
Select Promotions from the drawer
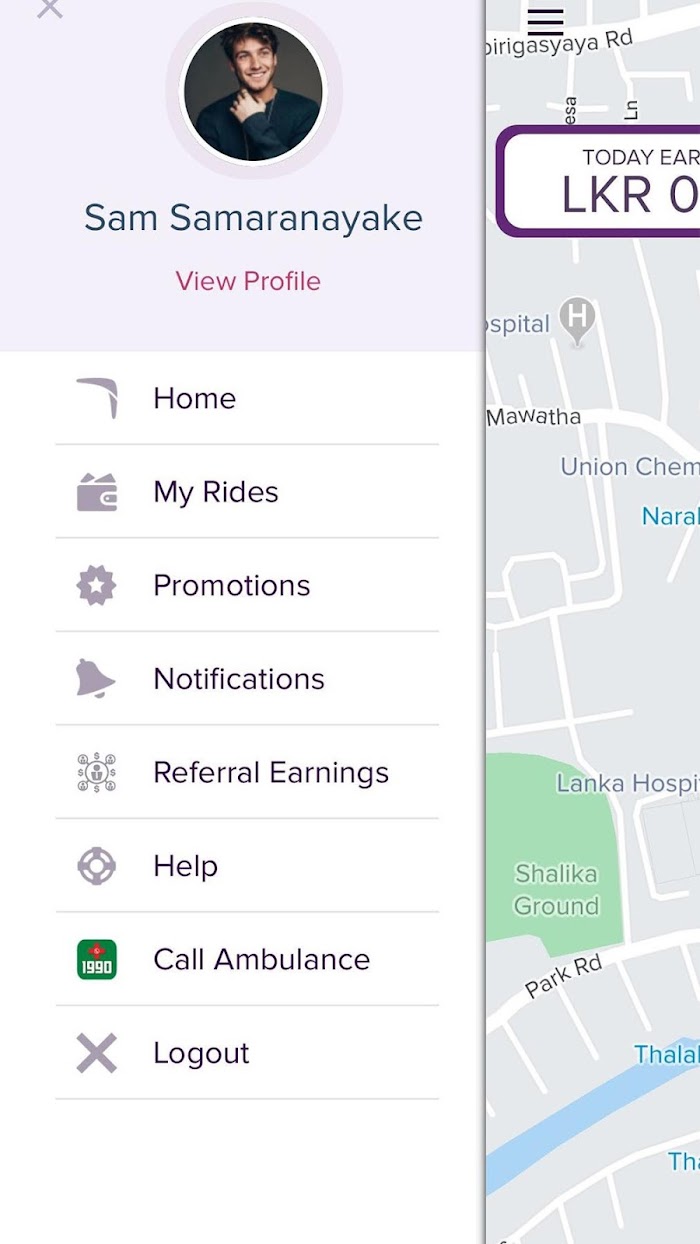[x=247, y=585]
